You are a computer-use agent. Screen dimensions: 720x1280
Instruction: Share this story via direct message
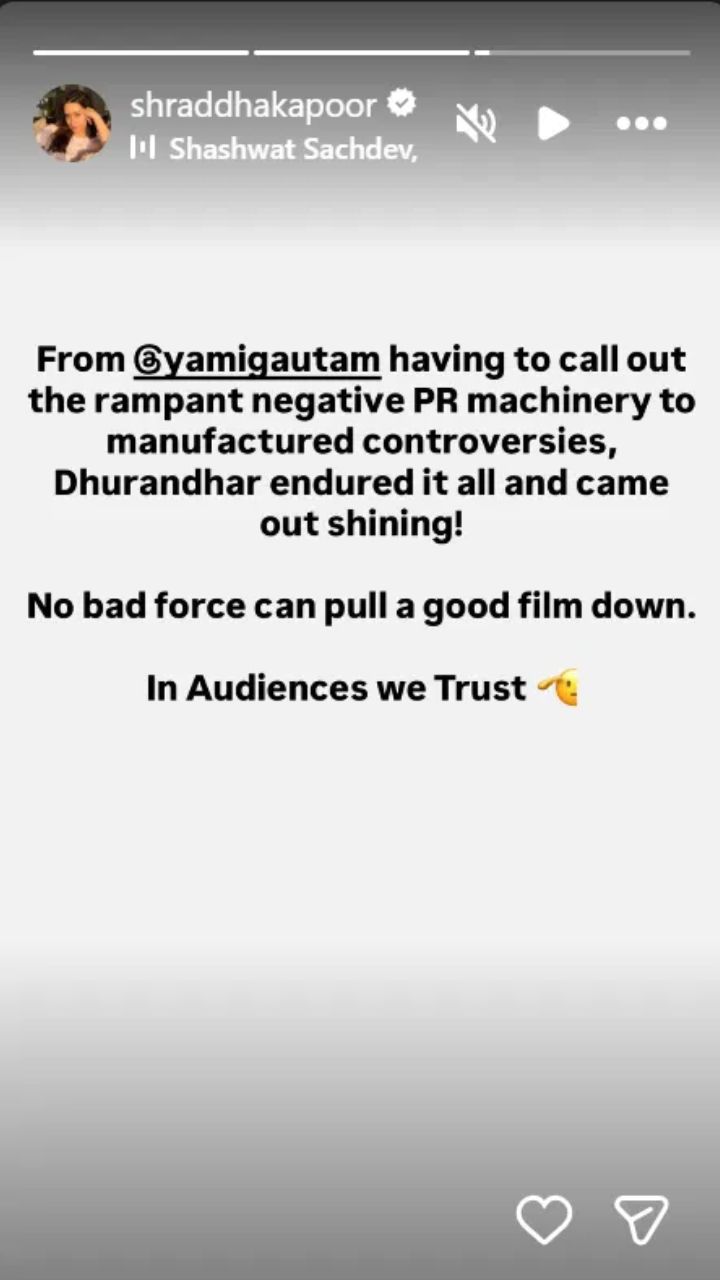tap(640, 1221)
